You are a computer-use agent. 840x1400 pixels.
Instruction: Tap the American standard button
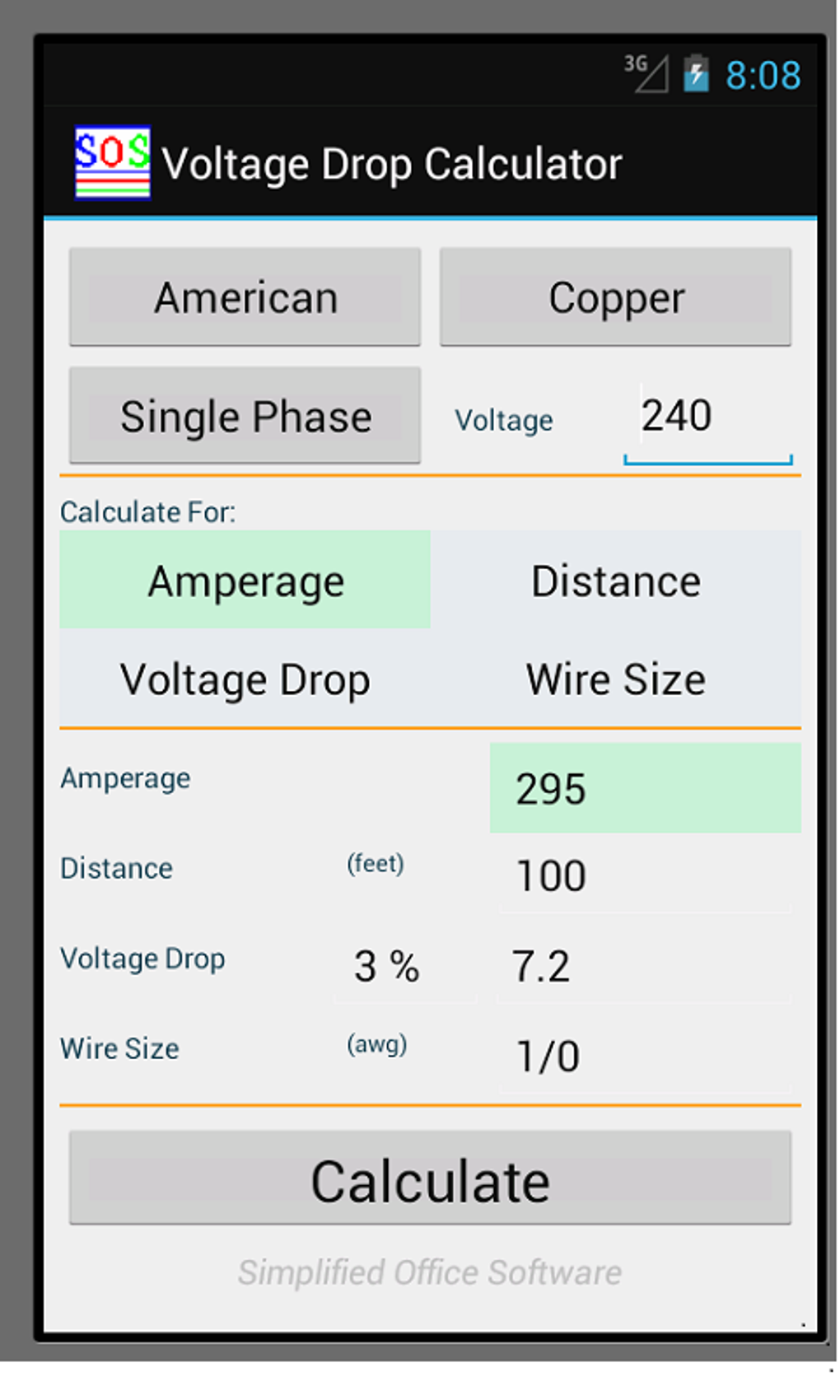point(245,296)
